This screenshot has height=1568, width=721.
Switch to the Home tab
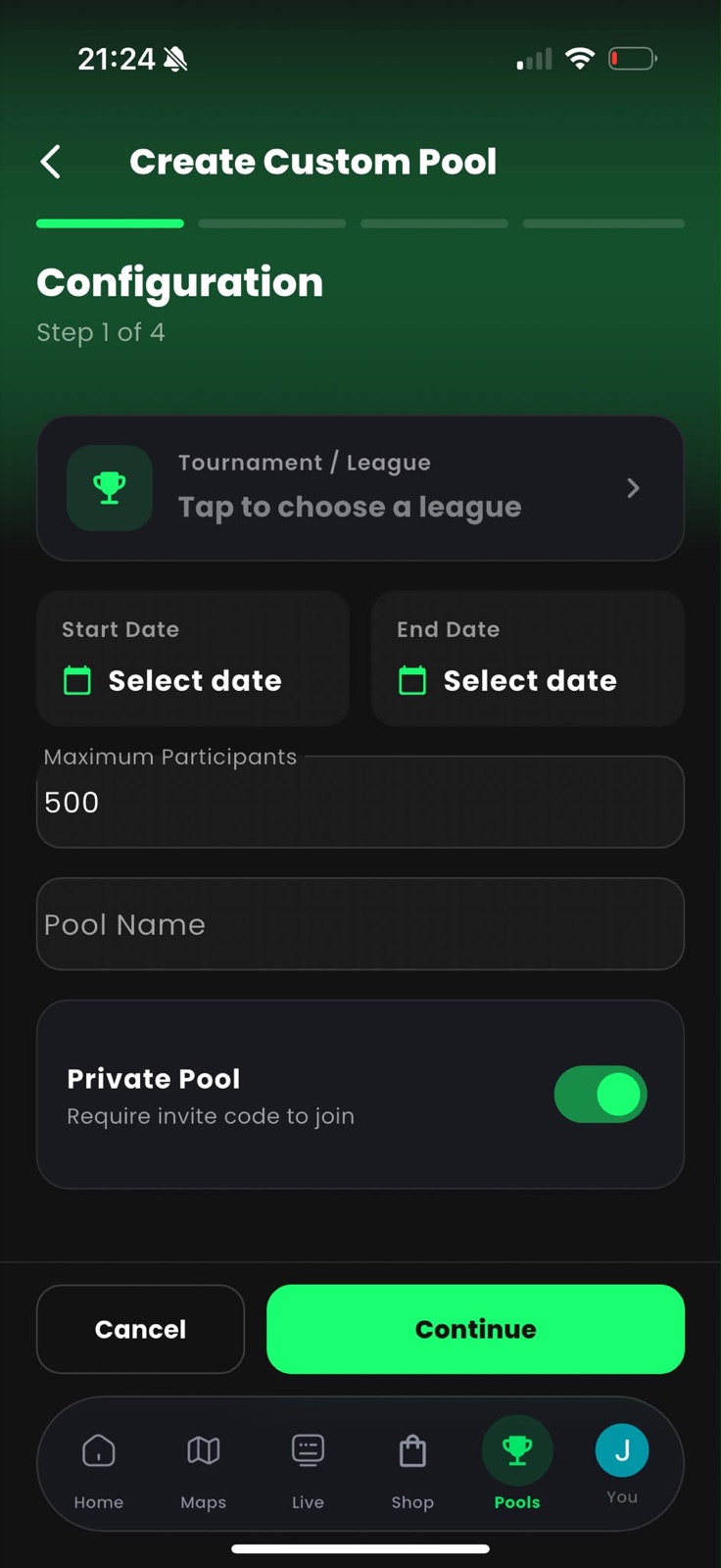[99, 1470]
